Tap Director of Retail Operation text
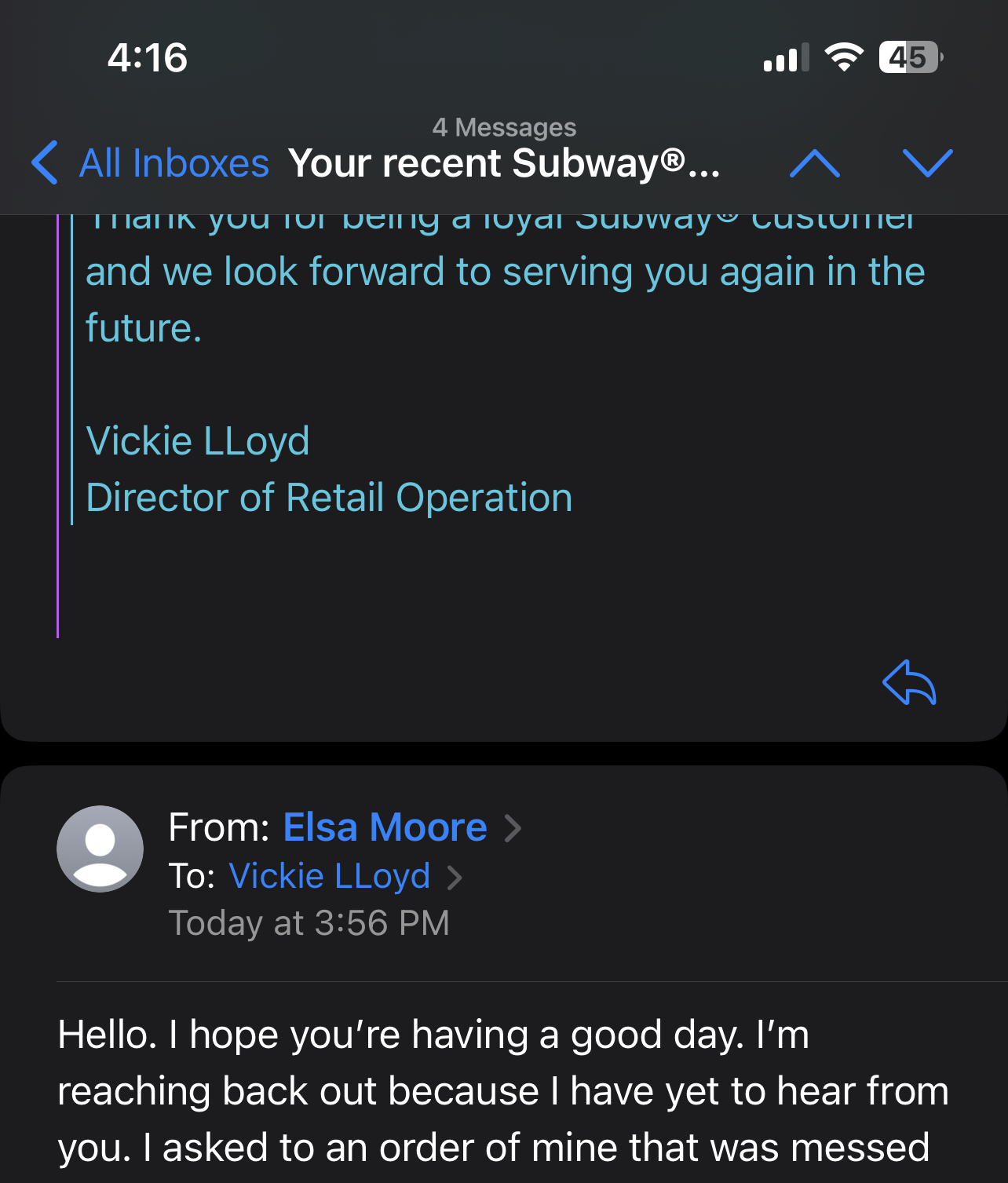Screen dimensions: 1008x1183 [329, 496]
